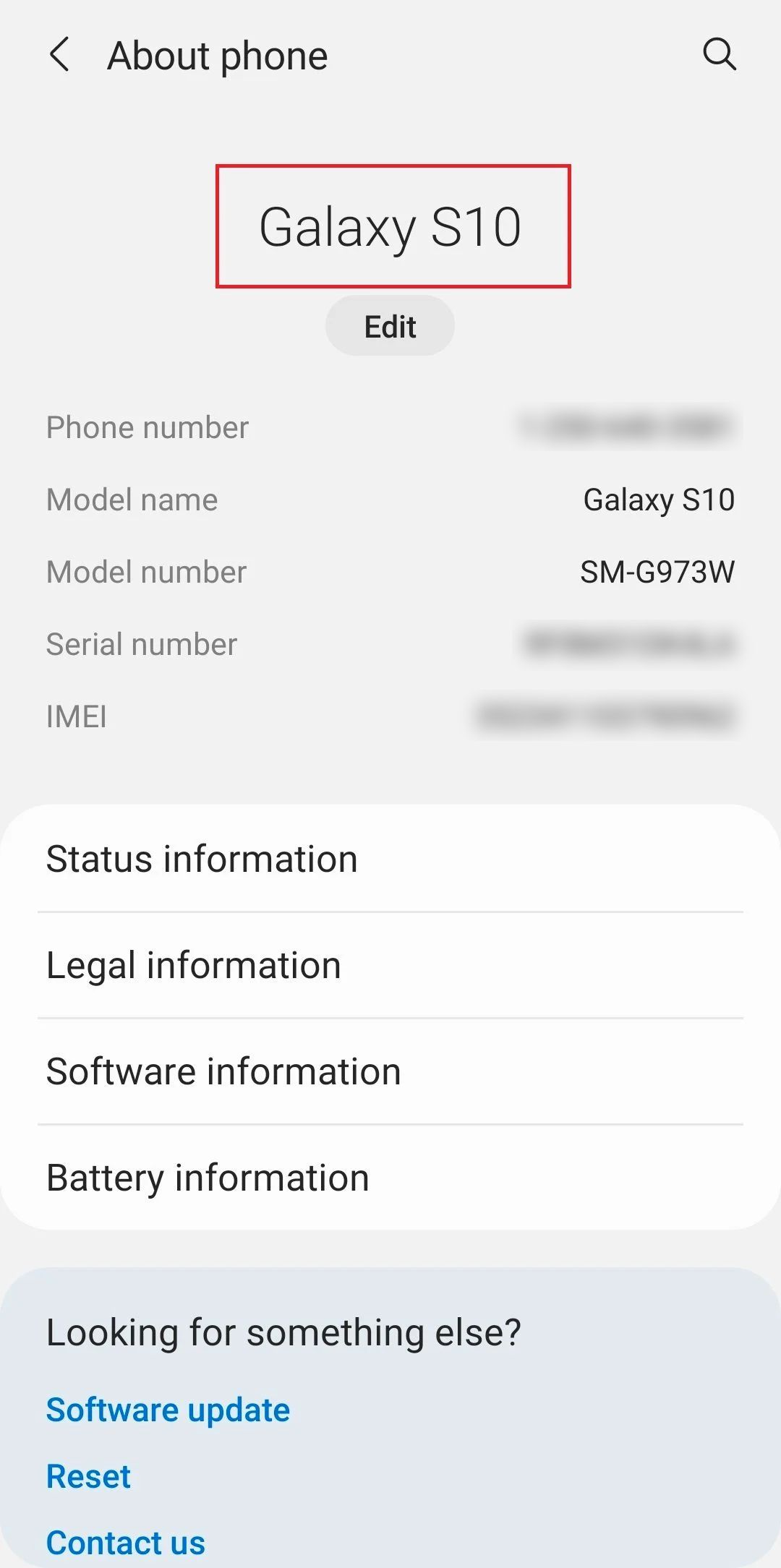Tap the device name Galaxy S10
Image resolution: width=781 pixels, height=1568 pixels.
(x=391, y=226)
